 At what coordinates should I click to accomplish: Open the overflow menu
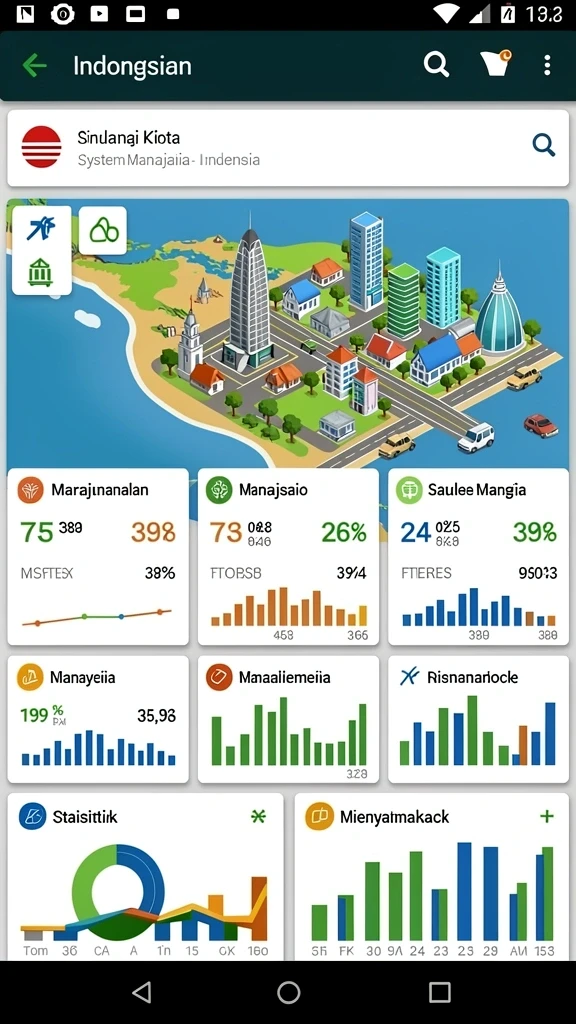[x=547, y=65]
